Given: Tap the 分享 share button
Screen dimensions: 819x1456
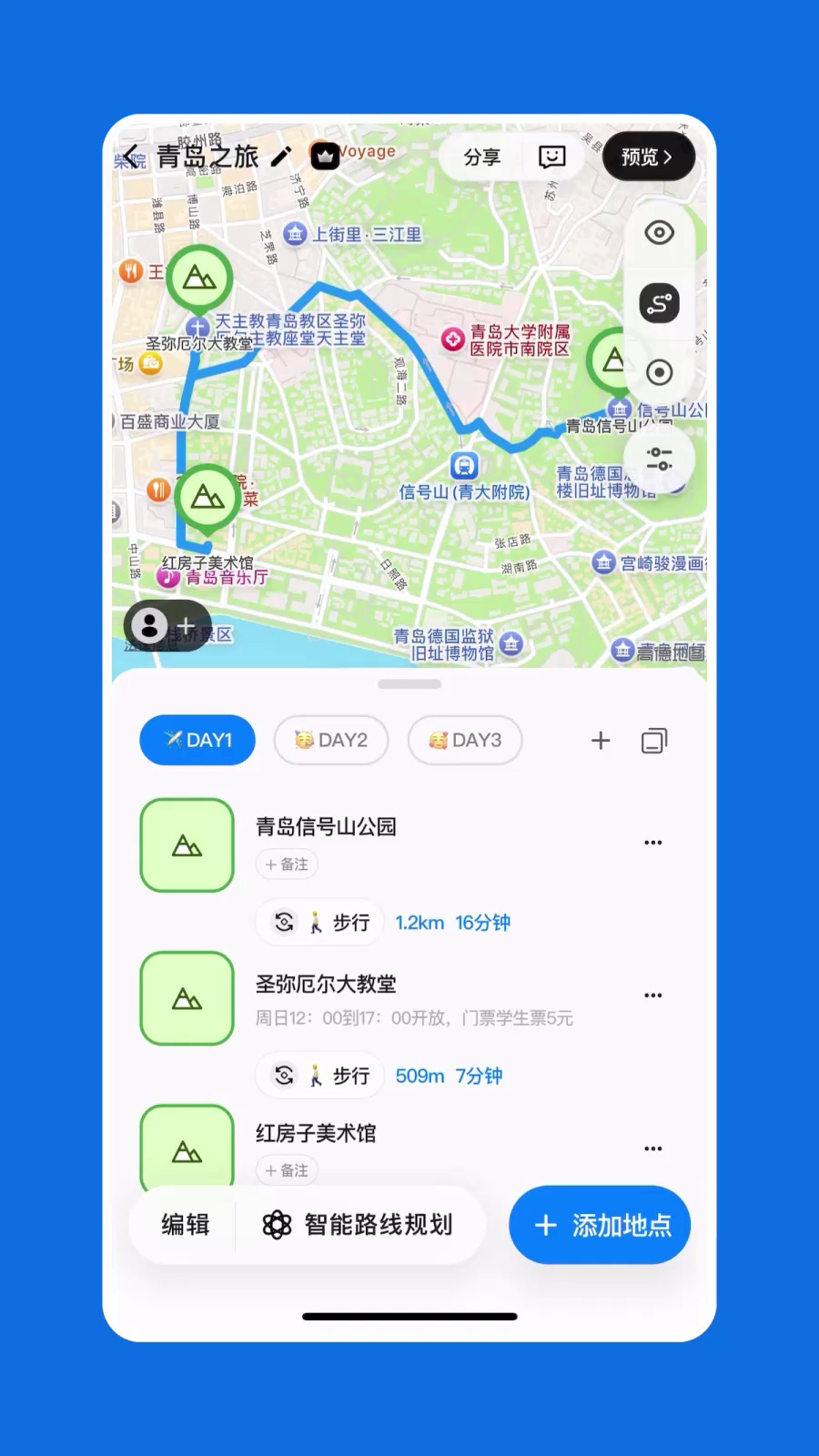Looking at the screenshot, I should 481,157.
